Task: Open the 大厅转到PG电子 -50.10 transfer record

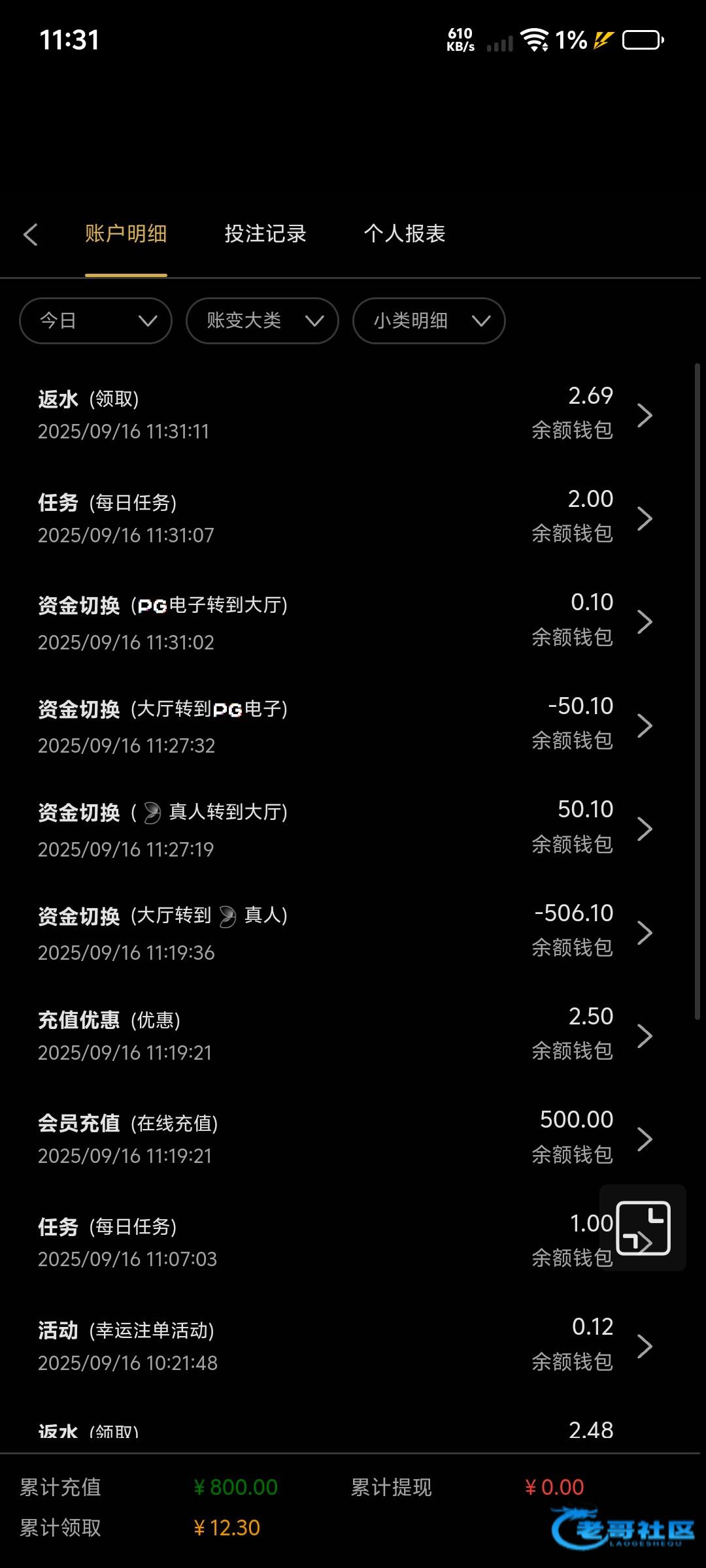Action: (x=346, y=725)
